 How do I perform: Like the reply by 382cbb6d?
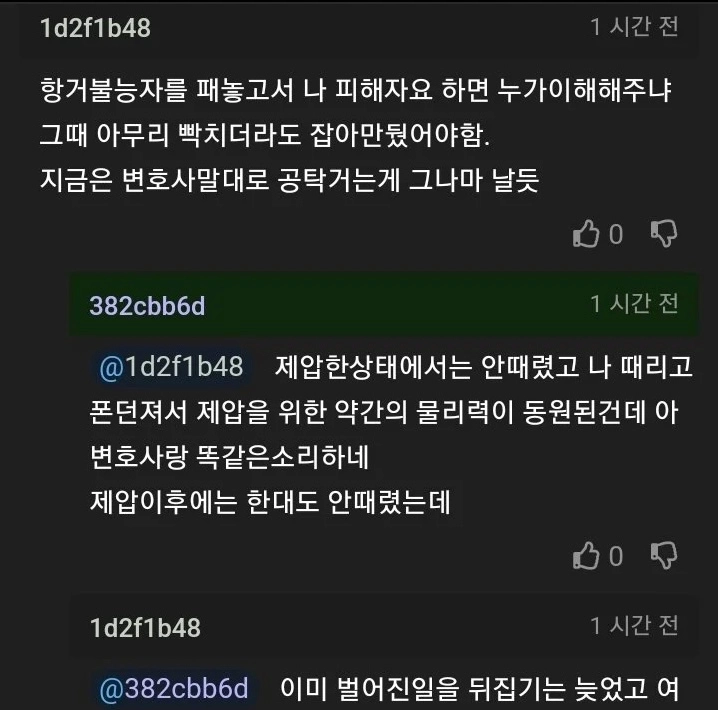(x=586, y=555)
